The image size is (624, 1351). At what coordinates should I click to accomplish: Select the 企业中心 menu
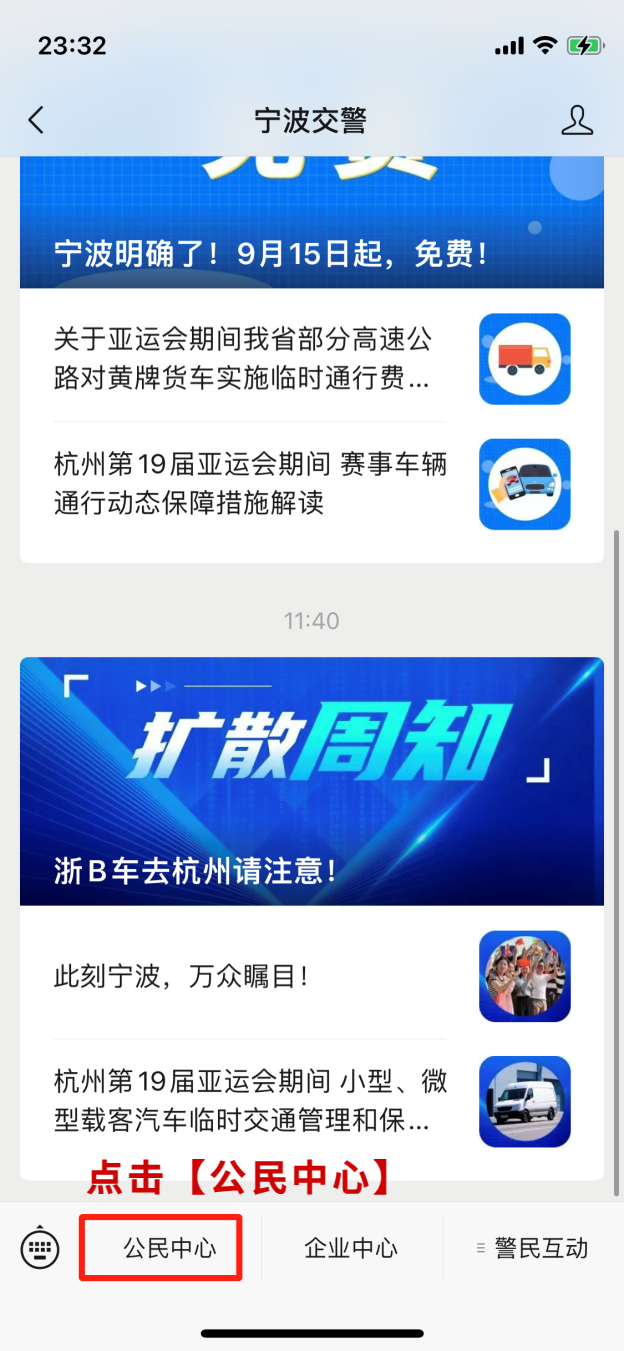click(x=351, y=1248)
